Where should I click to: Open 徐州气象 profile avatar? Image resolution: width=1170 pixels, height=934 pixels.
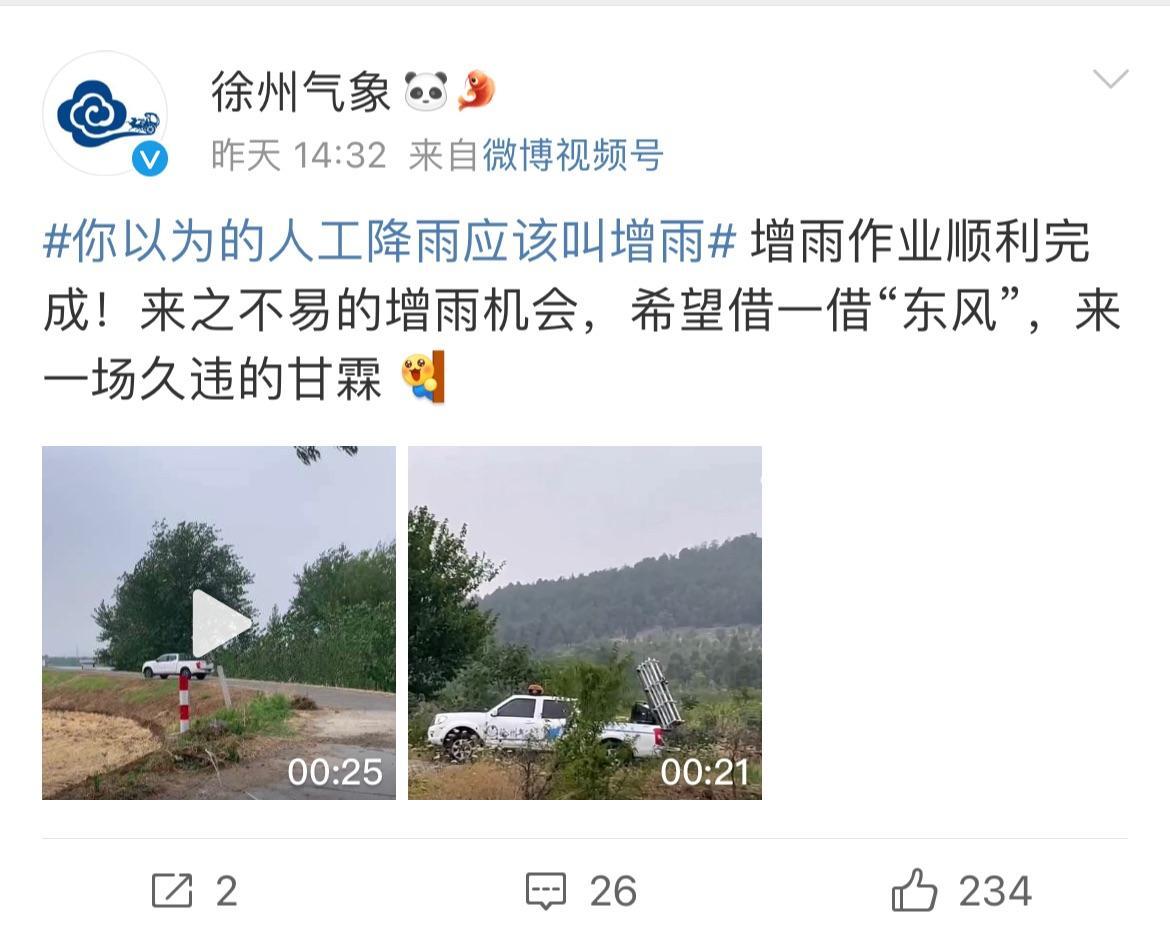[x=105, y=113]
